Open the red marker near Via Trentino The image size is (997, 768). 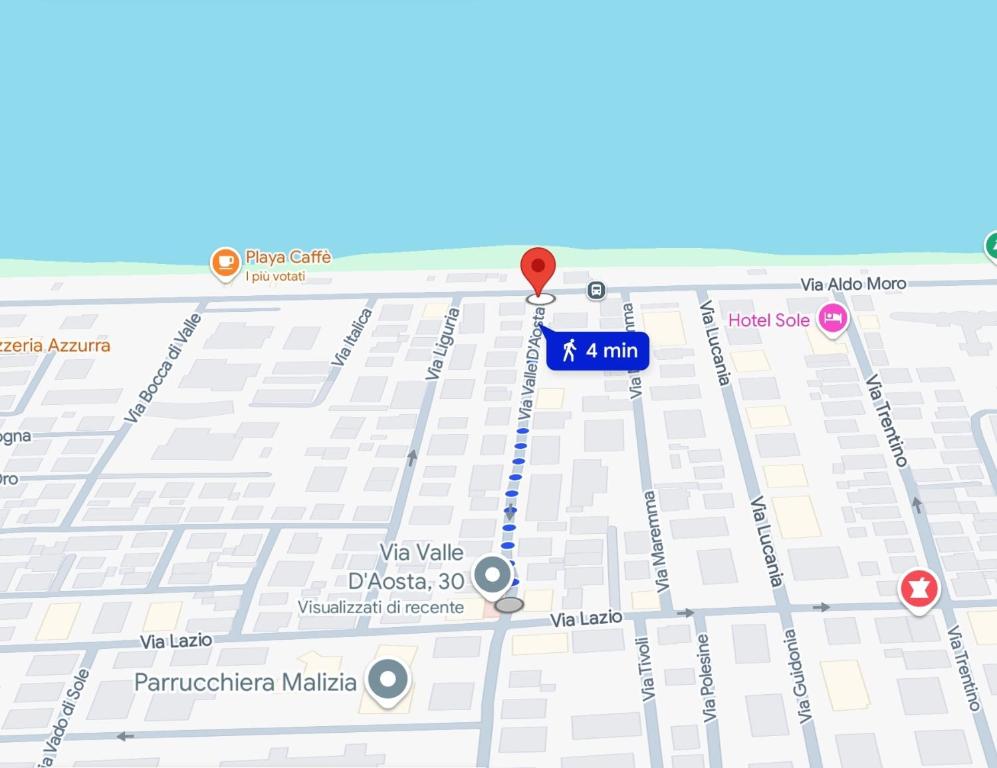pyautogui.click(x=918, y=589)
